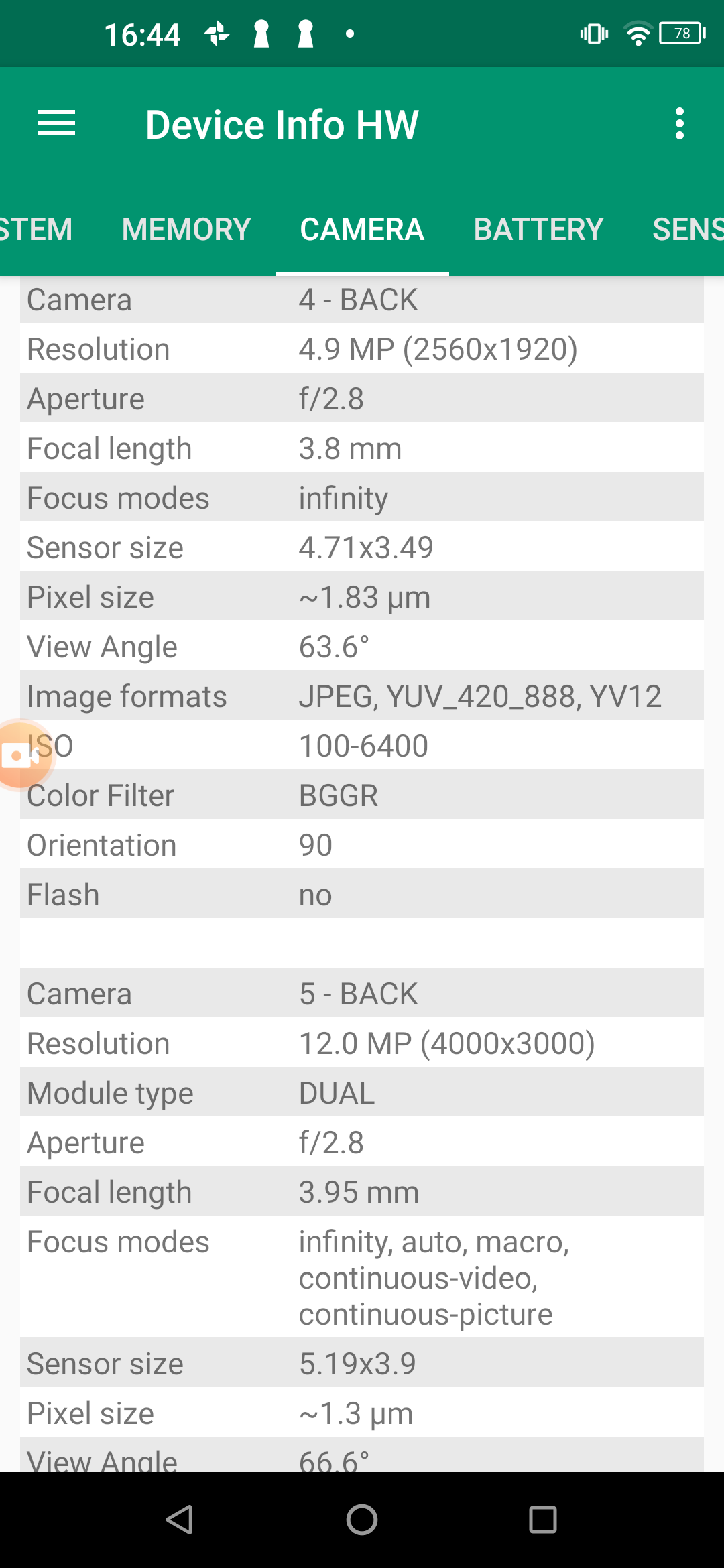Tap the floating screen recorder bubble
Image resolution: width=724 pixels, height=1568 pixels.
pyautogui.click(x=21, y=755)
